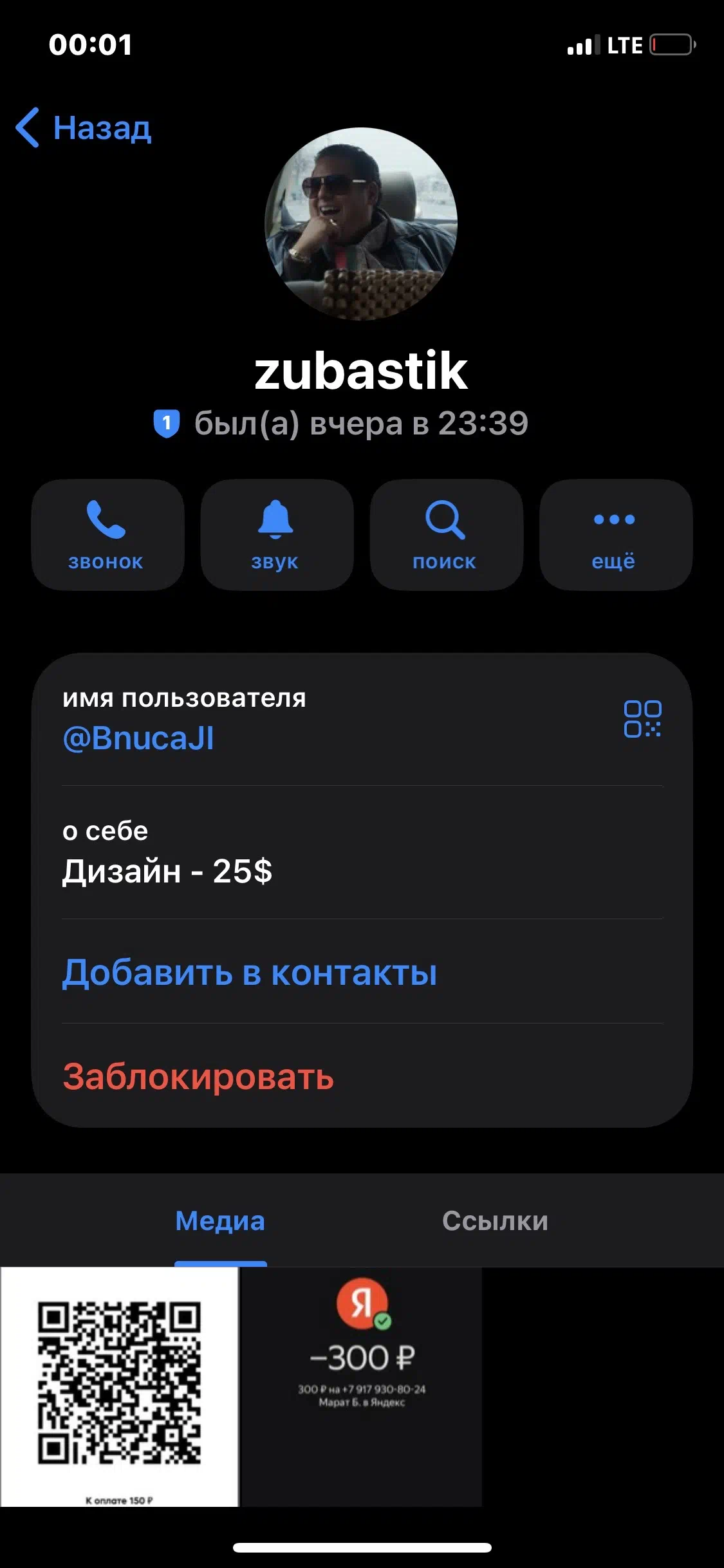Tap the @BnucaJI username link
724x1568 pixels.
pyautogui.click(x=138, y=738)
